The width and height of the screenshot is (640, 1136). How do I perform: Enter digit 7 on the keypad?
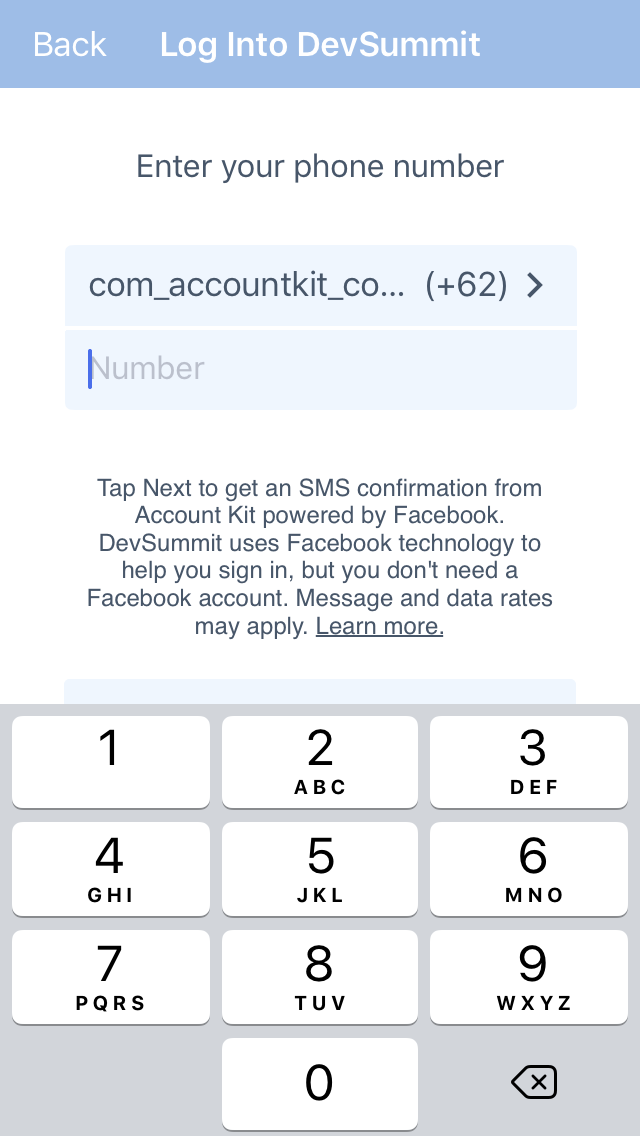click(x=110, y=976)
